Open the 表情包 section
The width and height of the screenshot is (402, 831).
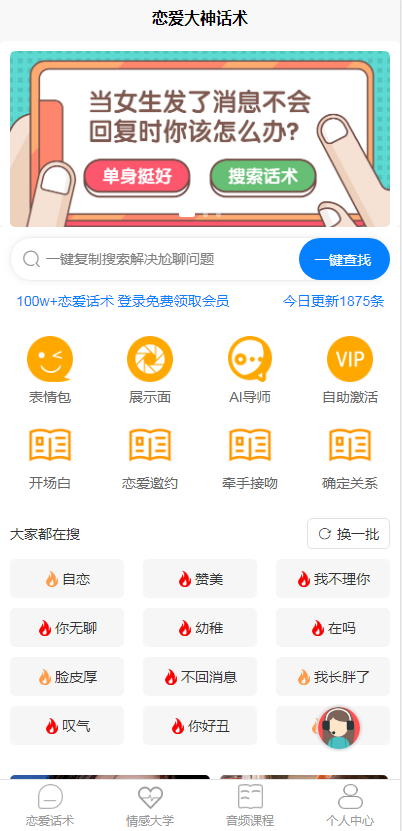(x=50, y=370)
